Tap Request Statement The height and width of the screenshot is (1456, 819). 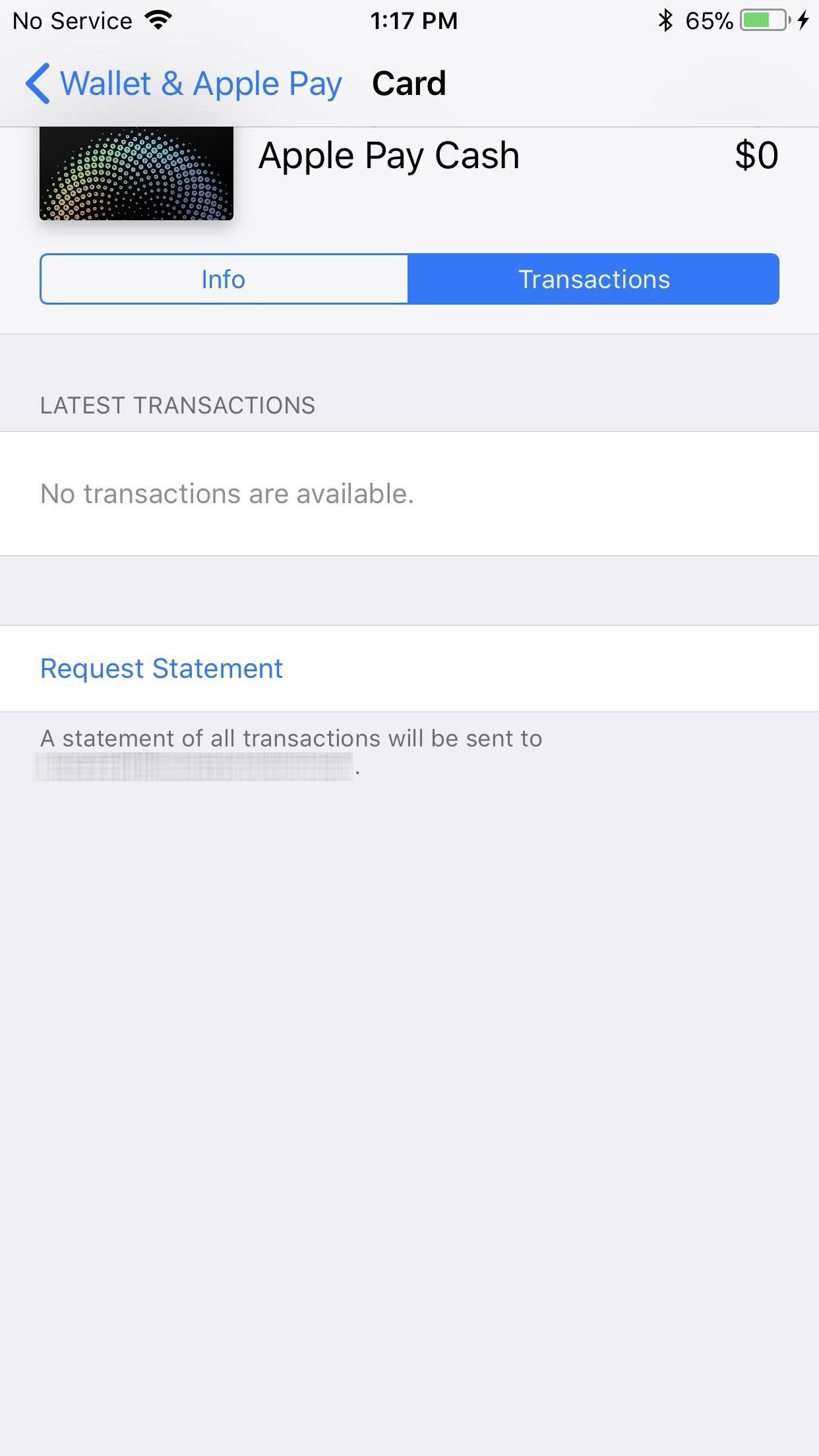pos(161,669)
